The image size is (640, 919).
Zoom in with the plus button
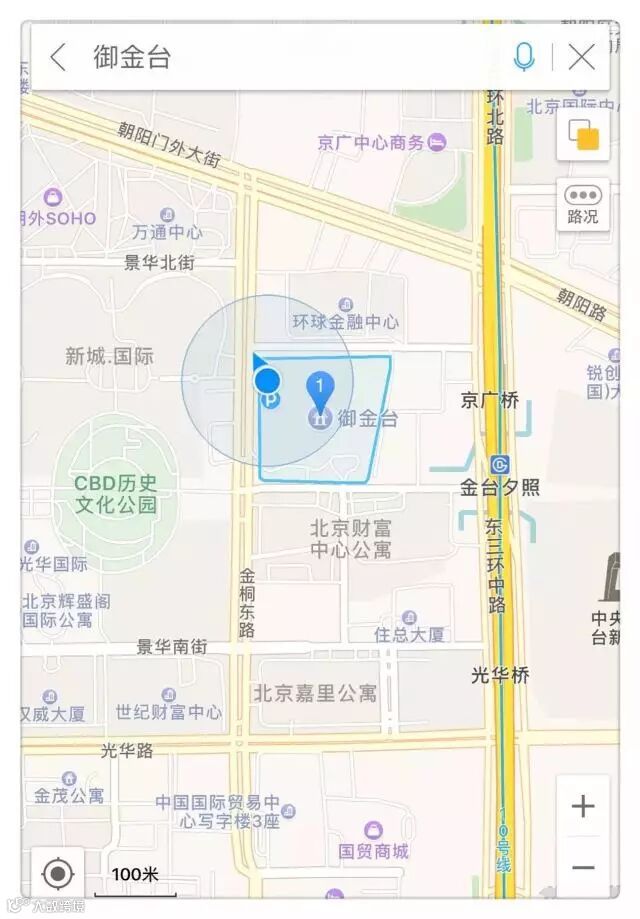pos(583,806)
